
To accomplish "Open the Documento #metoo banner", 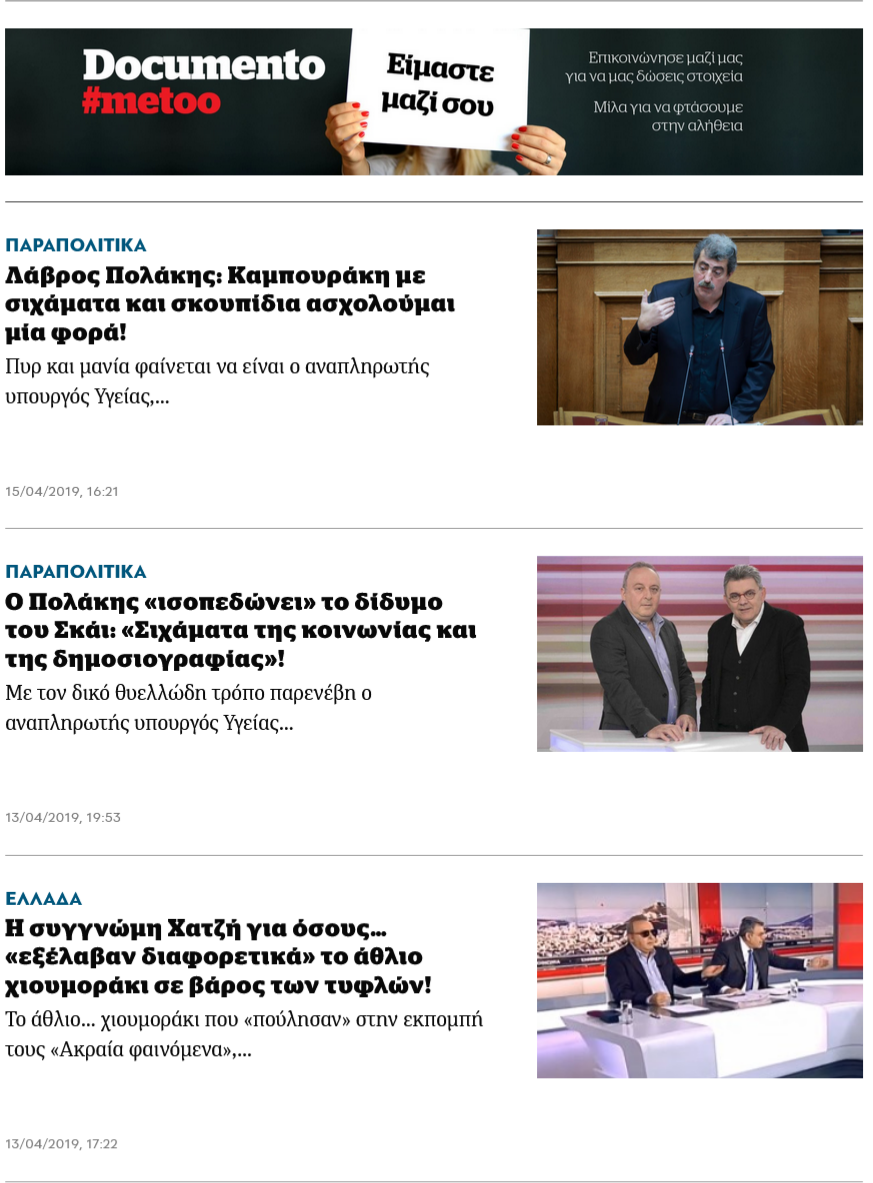I will click(433, 102).
